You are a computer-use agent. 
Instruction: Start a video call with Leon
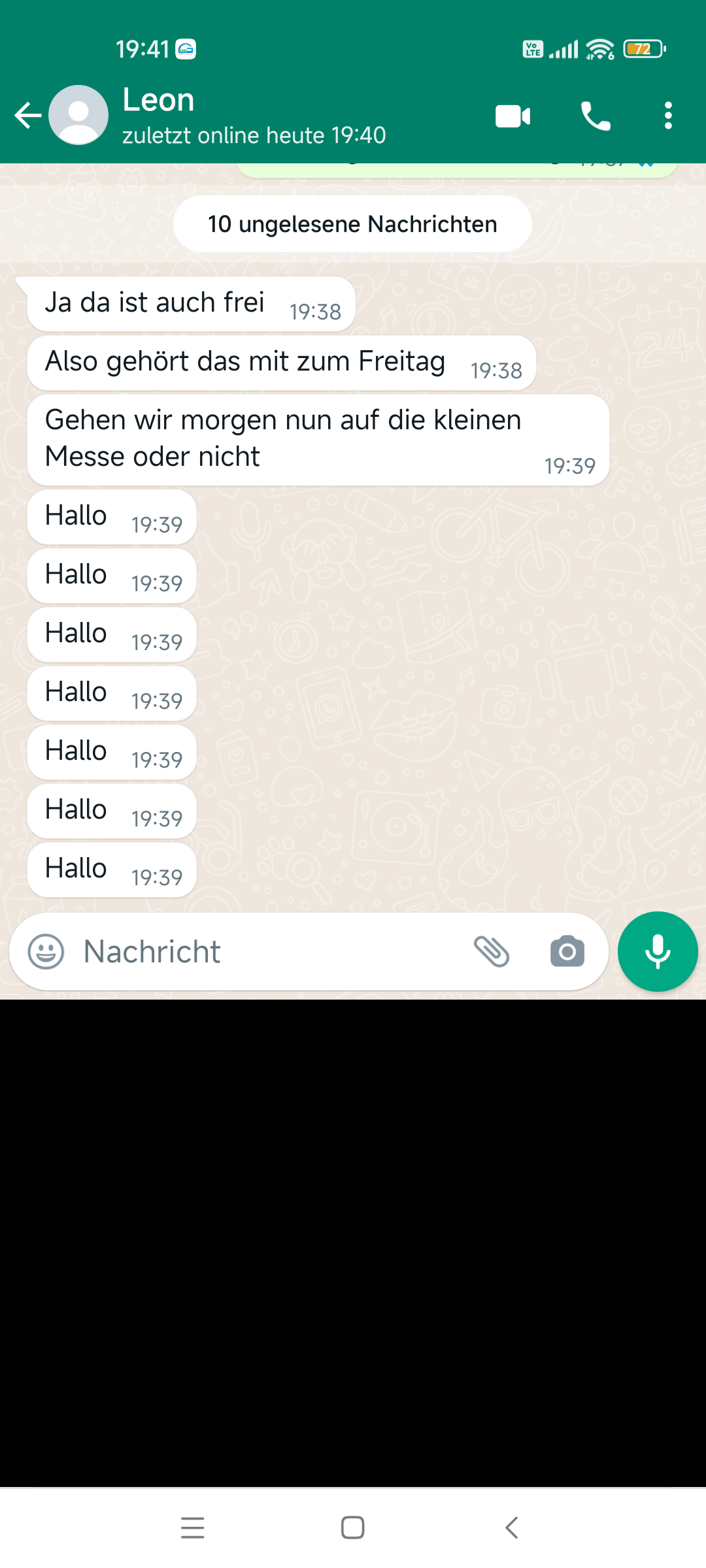[x=513, y=116]
